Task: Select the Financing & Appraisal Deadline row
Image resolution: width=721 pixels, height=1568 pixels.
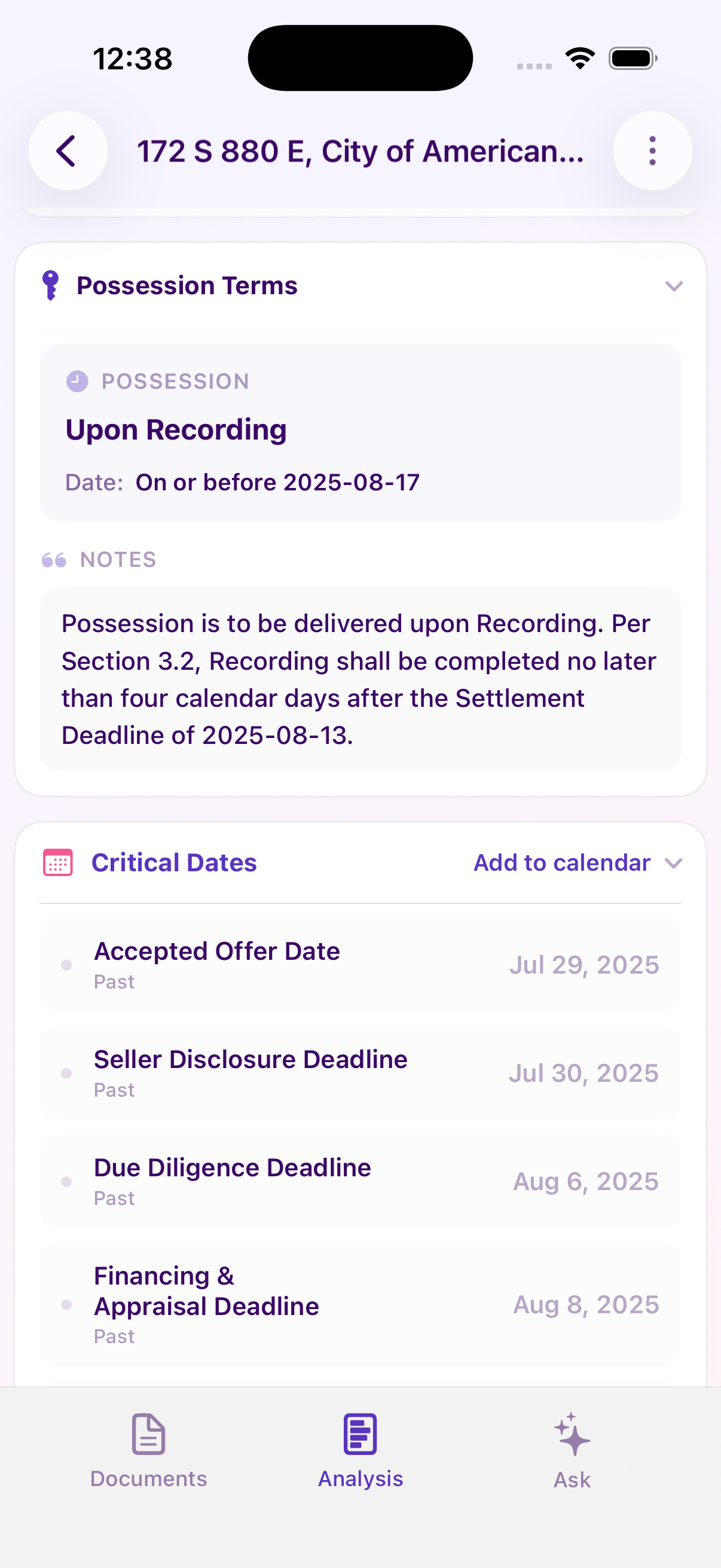Action: 360,1304
